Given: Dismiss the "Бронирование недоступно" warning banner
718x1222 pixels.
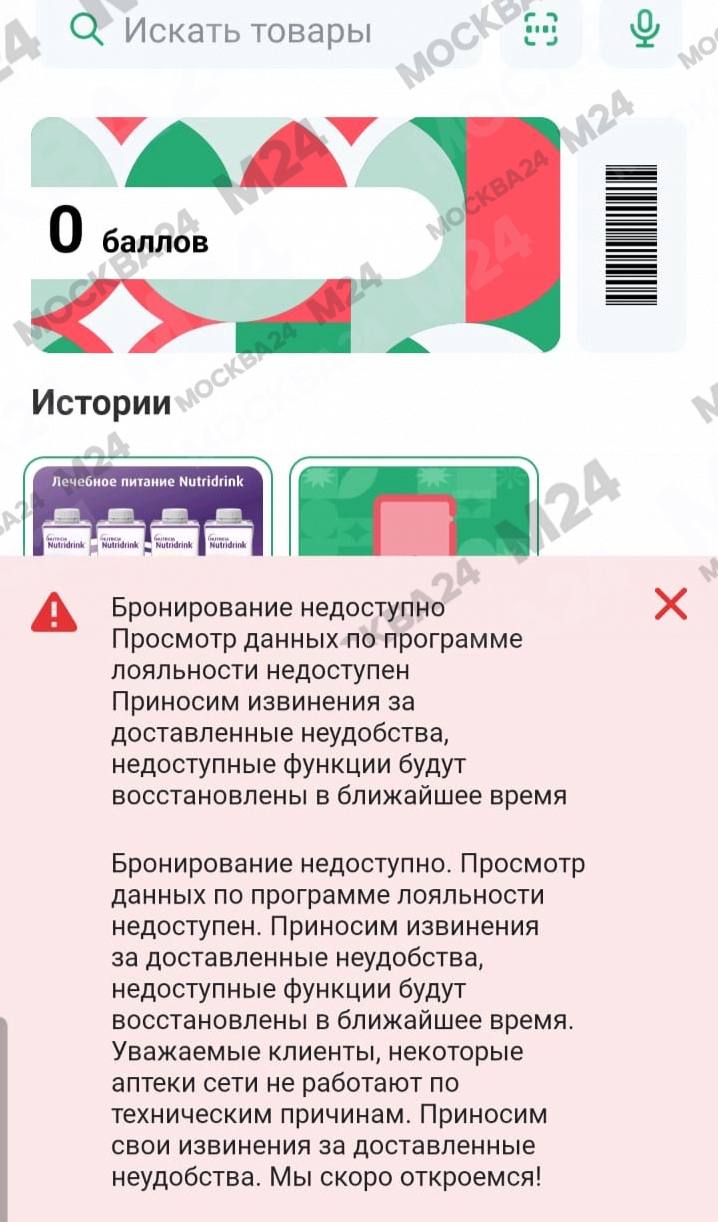Looking at the screenshot, I should (x=670, y=604).
